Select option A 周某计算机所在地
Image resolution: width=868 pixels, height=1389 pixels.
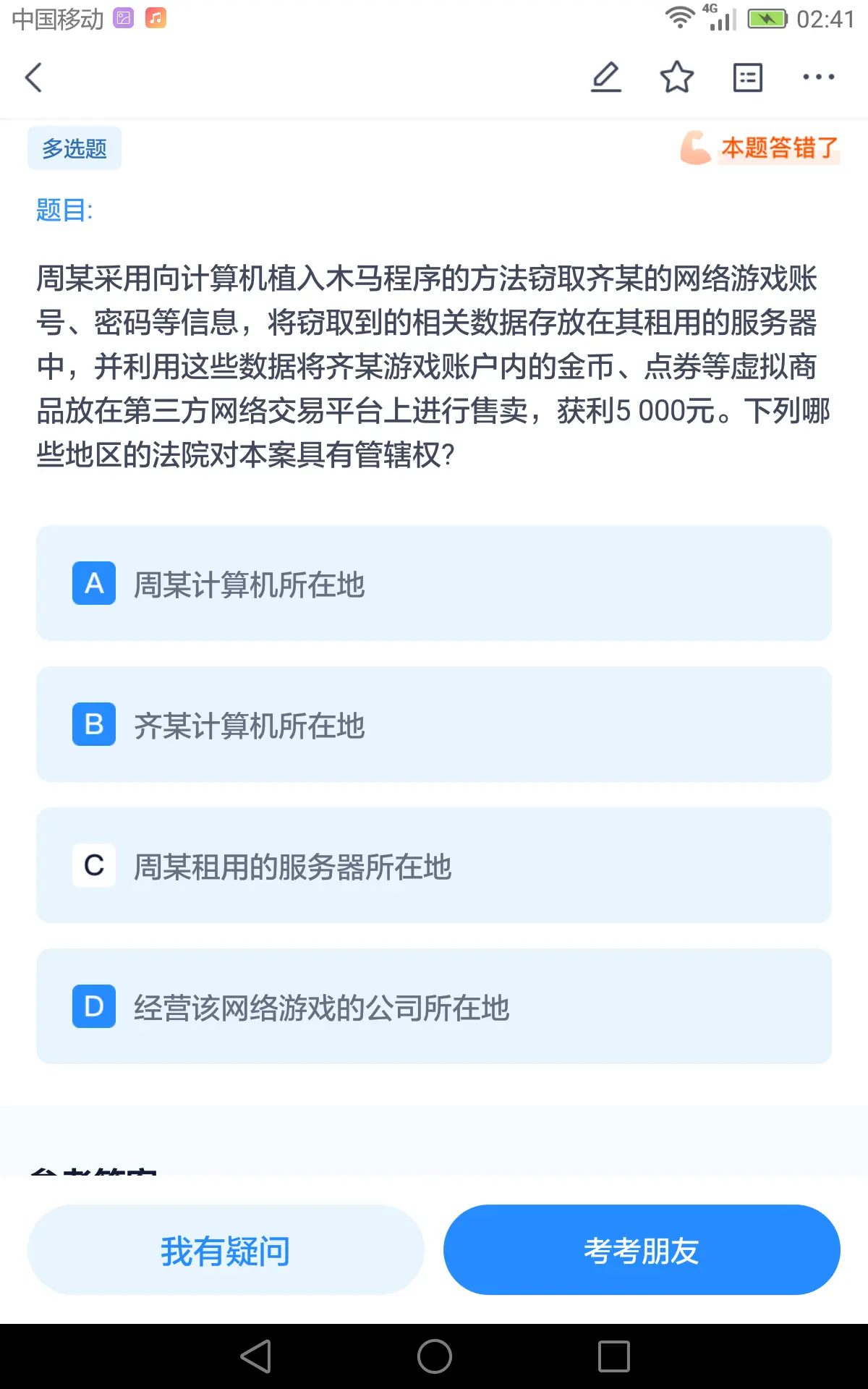(x=434, y=583)
